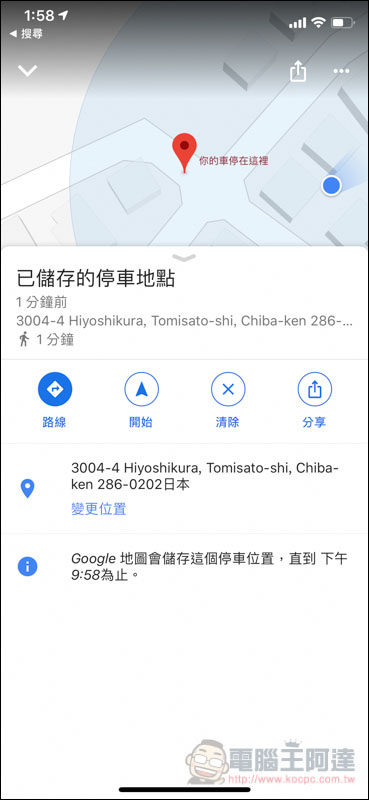Tap the sheet's drag handle chevron
This screenshot has width=369, height=800.
(184, 258)
